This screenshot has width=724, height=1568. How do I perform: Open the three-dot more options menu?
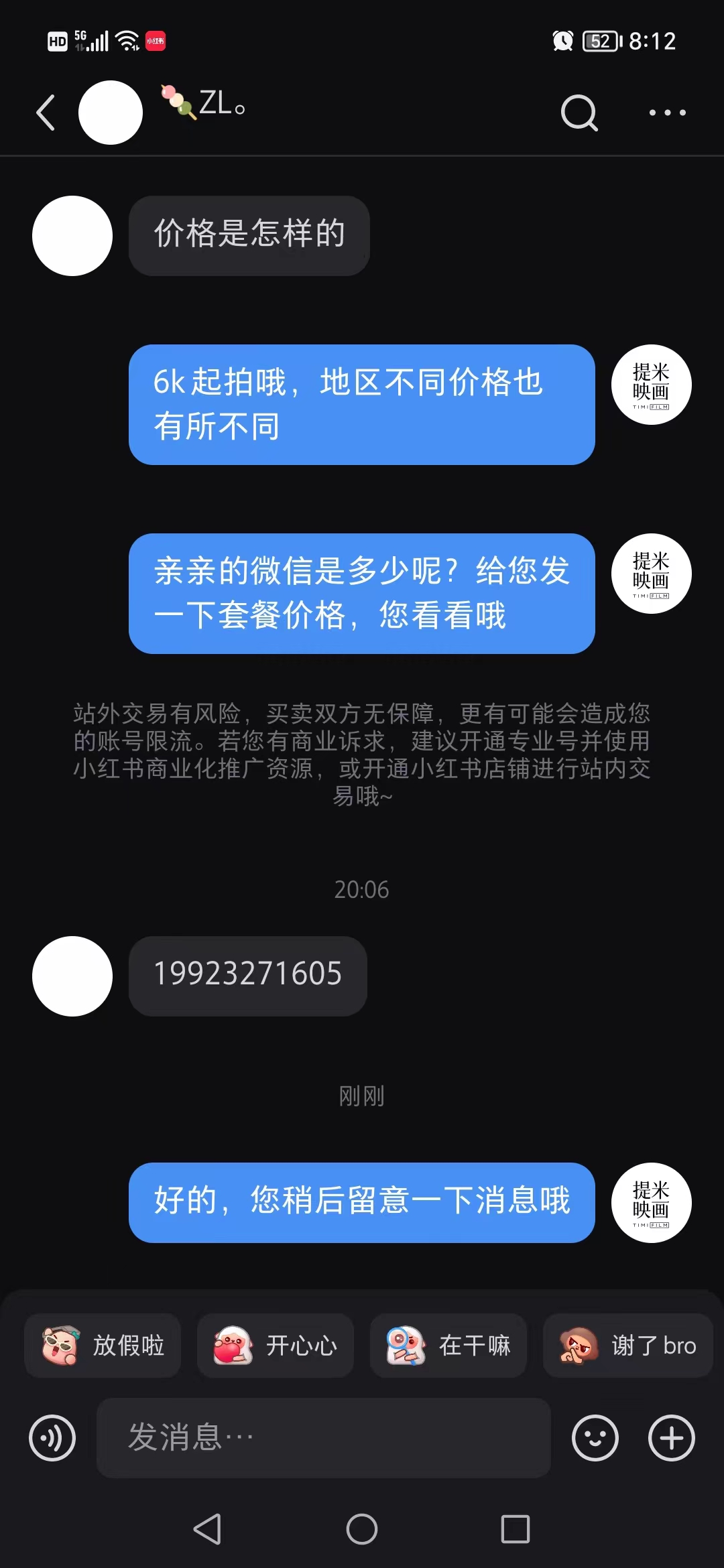(668, 112)
